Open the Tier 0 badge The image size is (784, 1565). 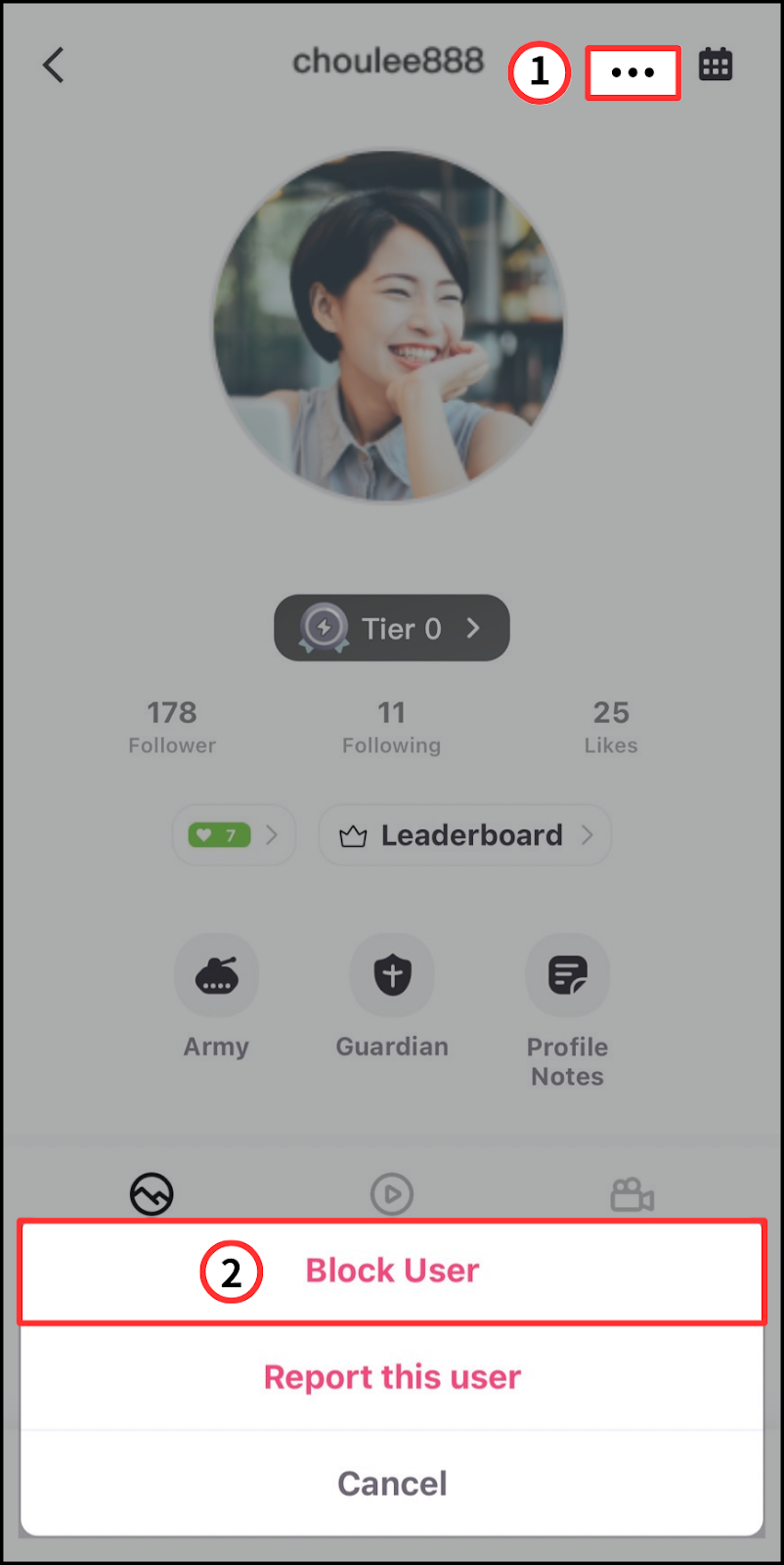[391, 628]
